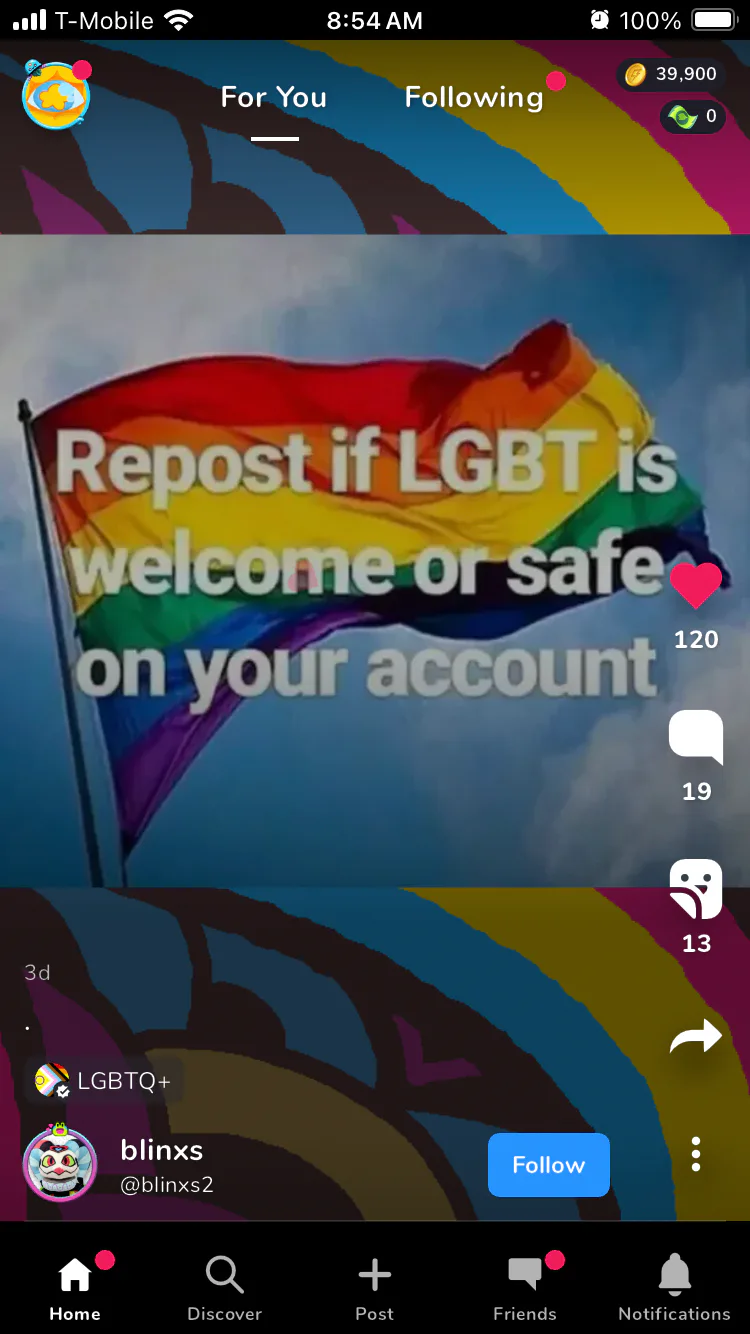Tap the Home tab

75,1288
